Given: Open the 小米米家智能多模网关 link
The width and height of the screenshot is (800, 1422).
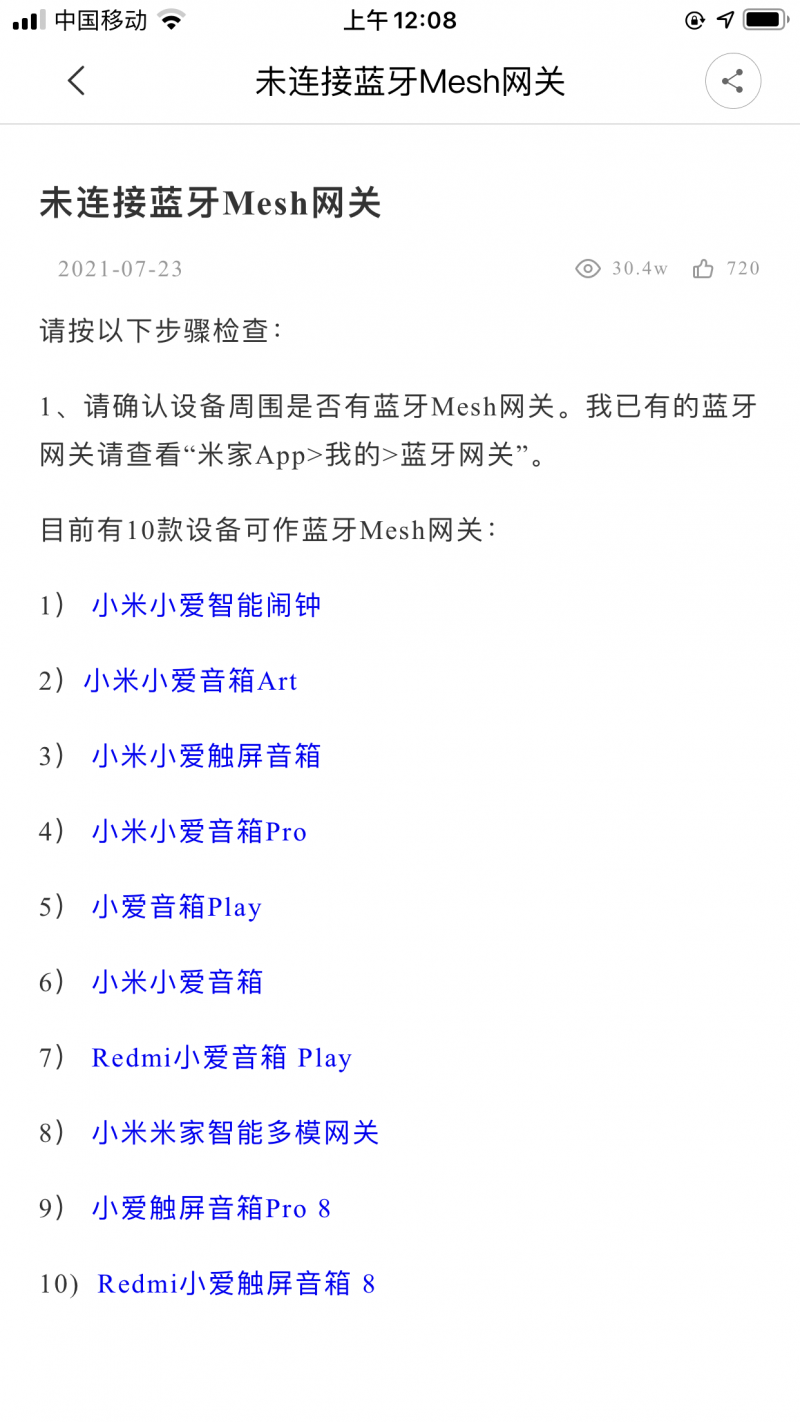Looking at the screenshot, I should (236, 1133).
